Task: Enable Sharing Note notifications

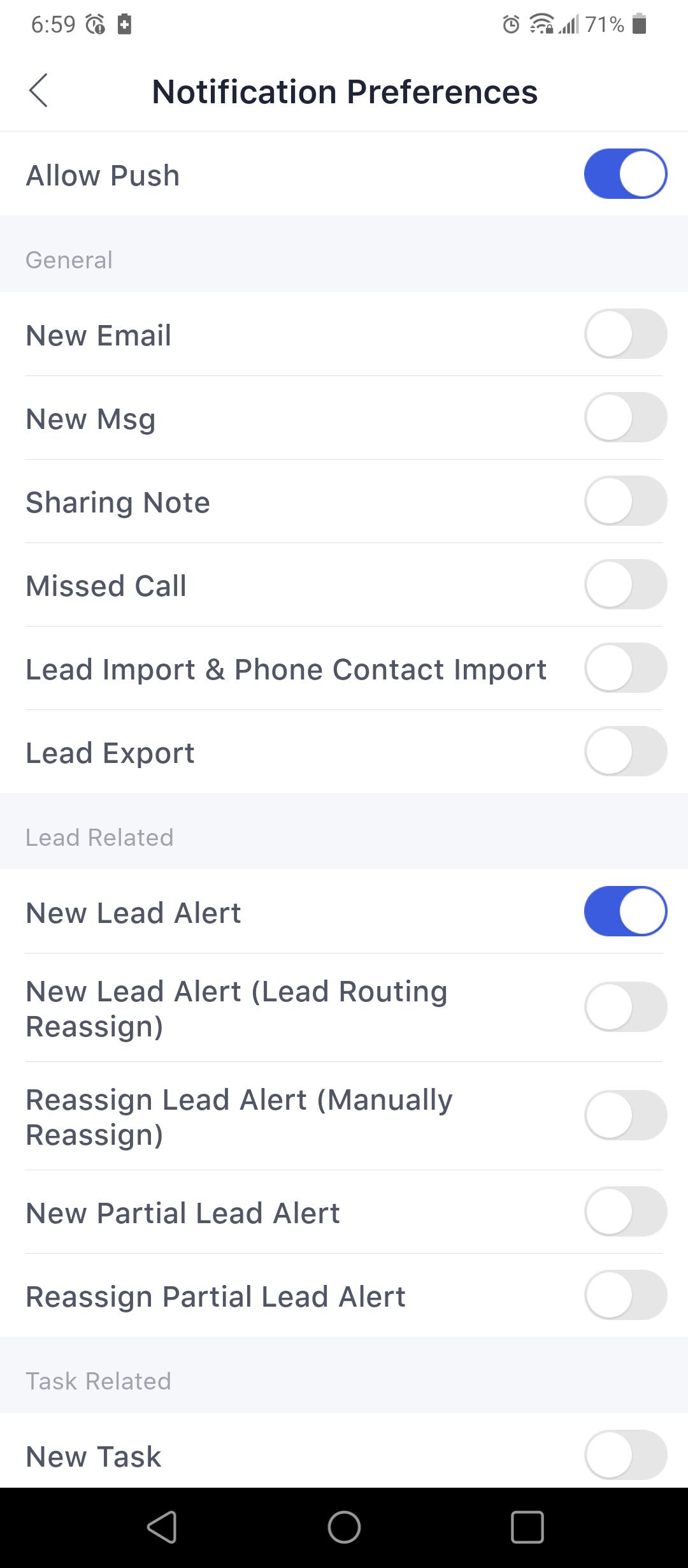Action: coord(626,501)
